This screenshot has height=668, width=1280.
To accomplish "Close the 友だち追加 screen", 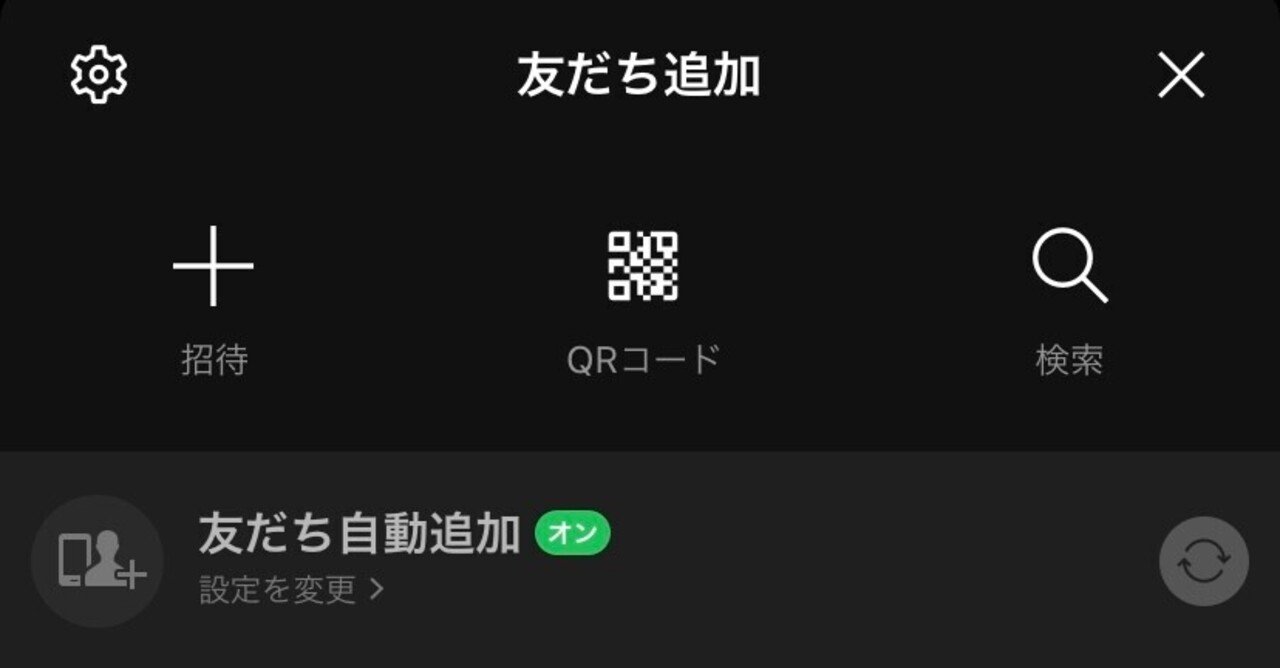I will 1181,75.
